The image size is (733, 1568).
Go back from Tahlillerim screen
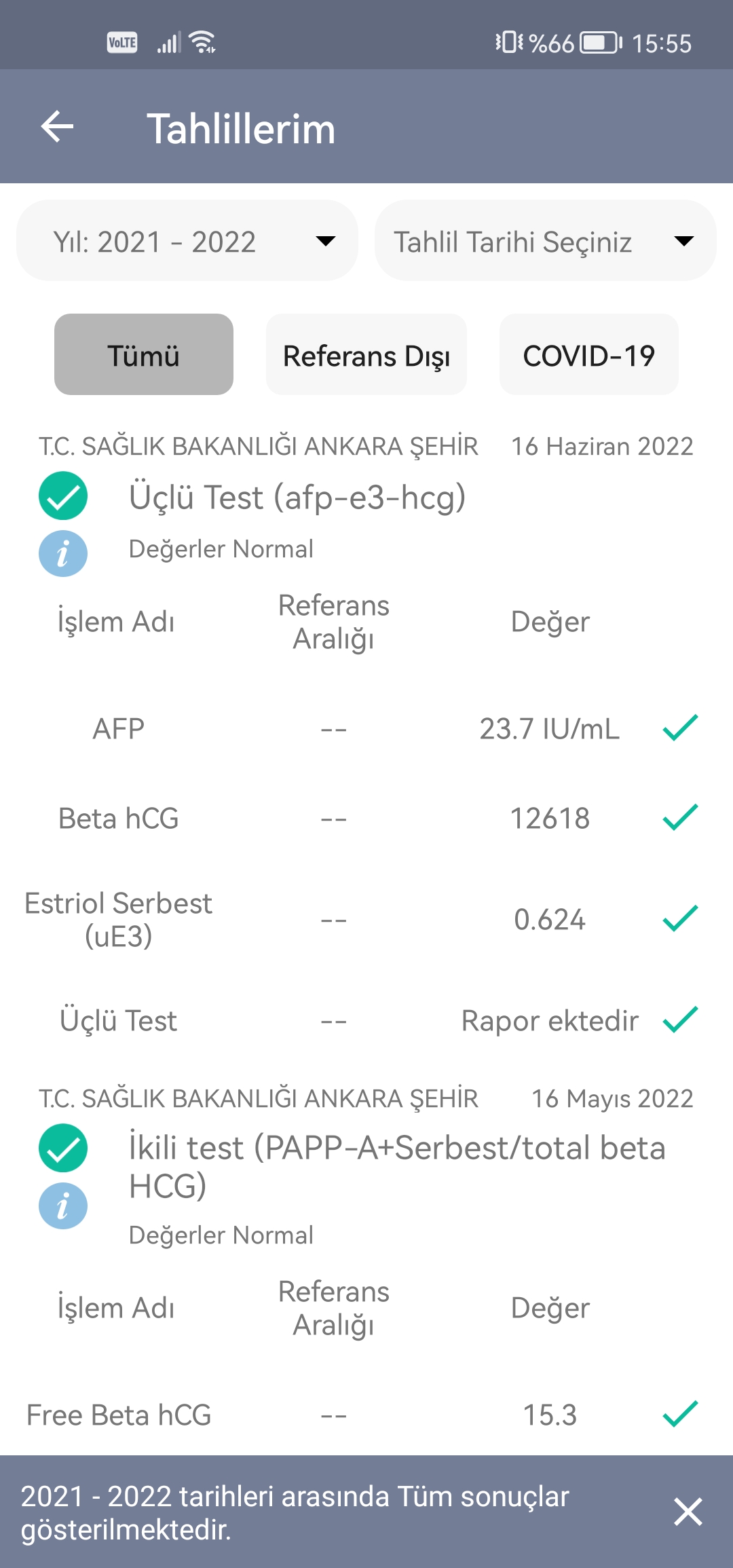click(x=57, y=127)
